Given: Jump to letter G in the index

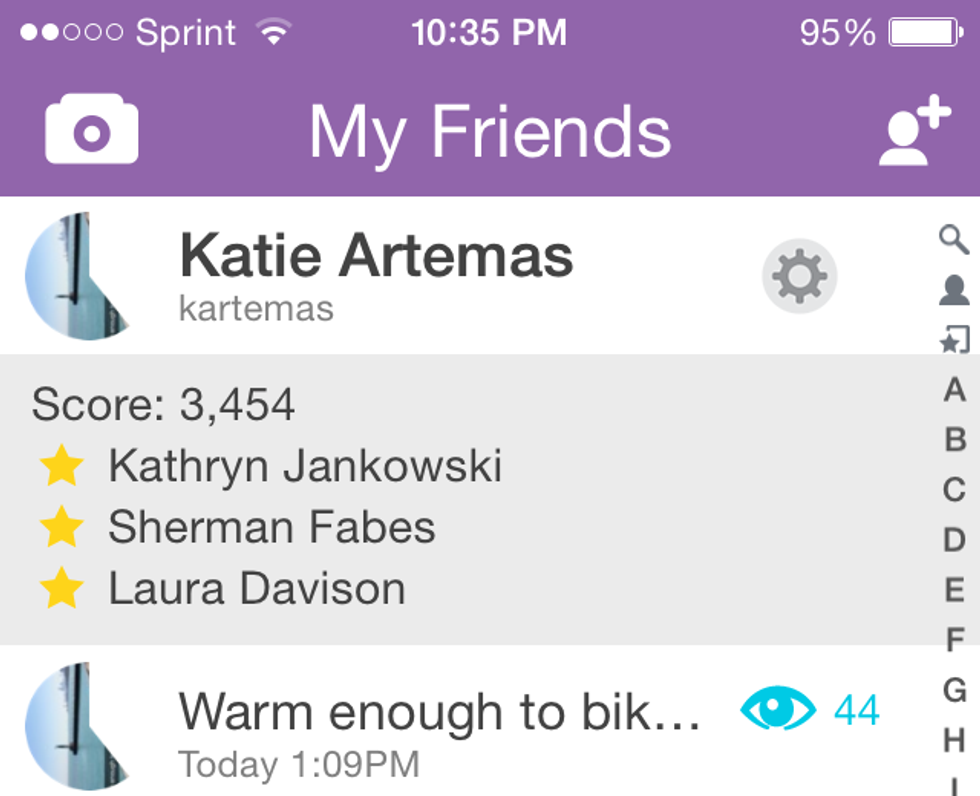Looking at the screenshot, I should tap(955, 690).
